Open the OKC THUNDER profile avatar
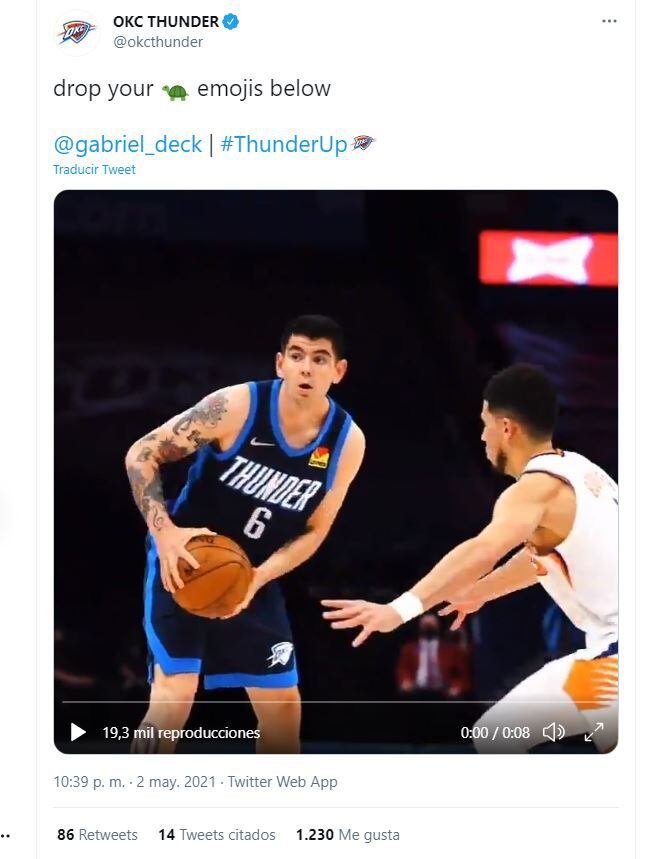 76,31
